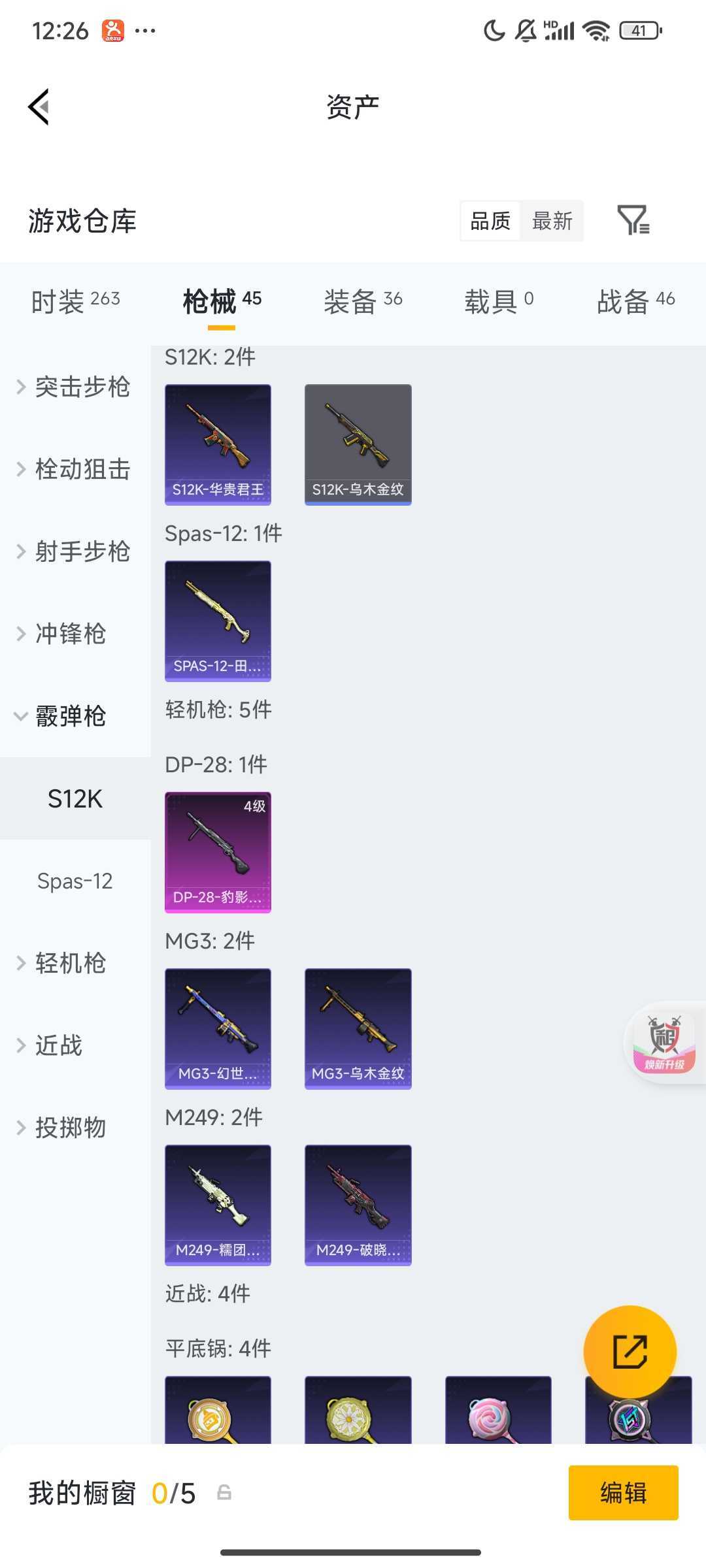Open the MG3-乌木金纹 skin tile
The width and height of the screenshot is (706, 1568).
(358, 1028)
